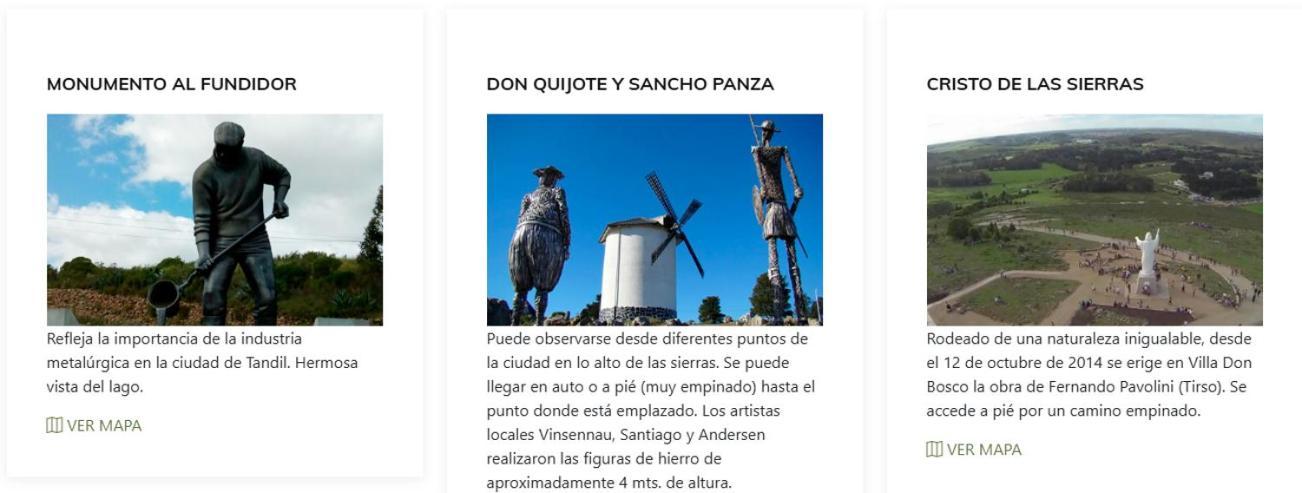1302x493 pixels.
Task: Open the Cristo de las Sierras photo
Action: point(1094,219)
